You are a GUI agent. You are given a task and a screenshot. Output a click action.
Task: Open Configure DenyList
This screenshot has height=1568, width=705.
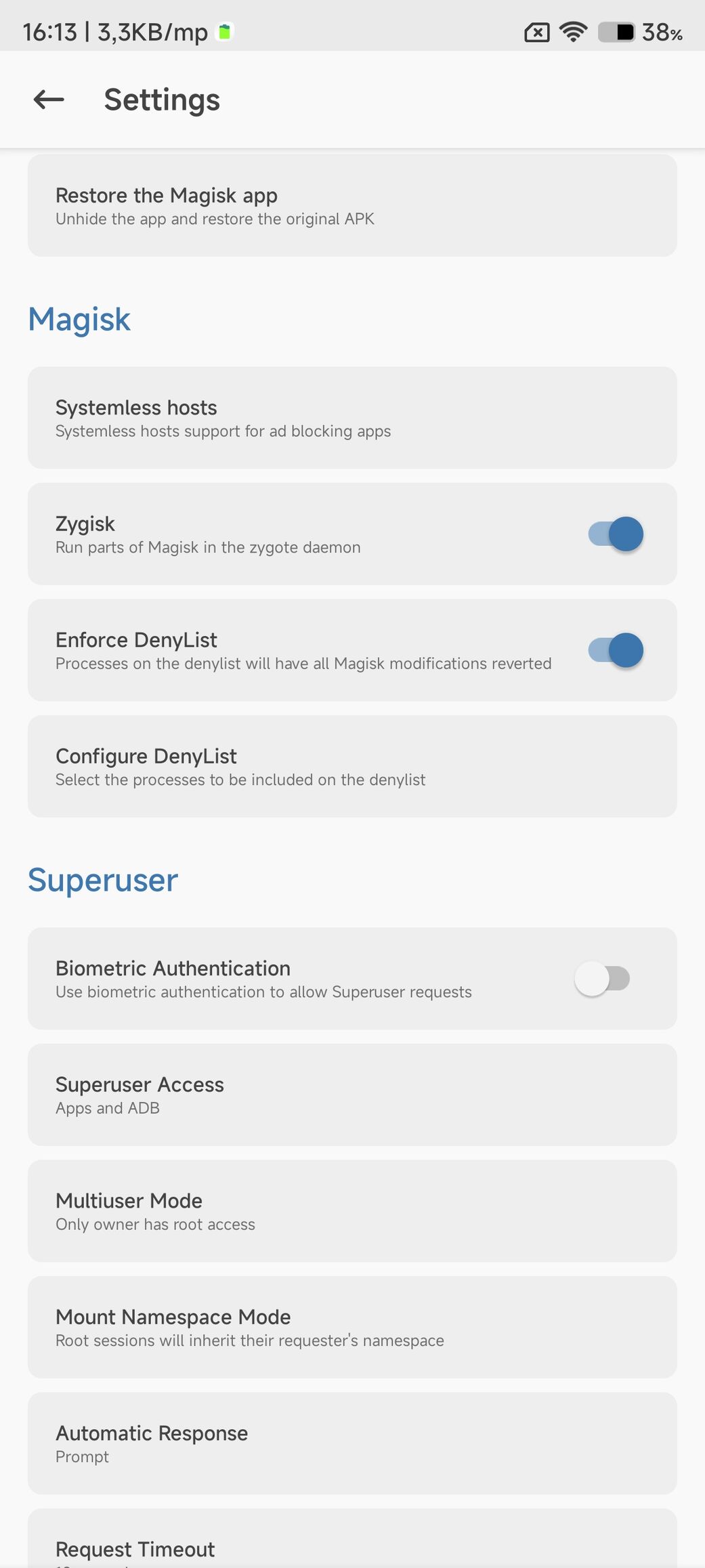(352, 767)
